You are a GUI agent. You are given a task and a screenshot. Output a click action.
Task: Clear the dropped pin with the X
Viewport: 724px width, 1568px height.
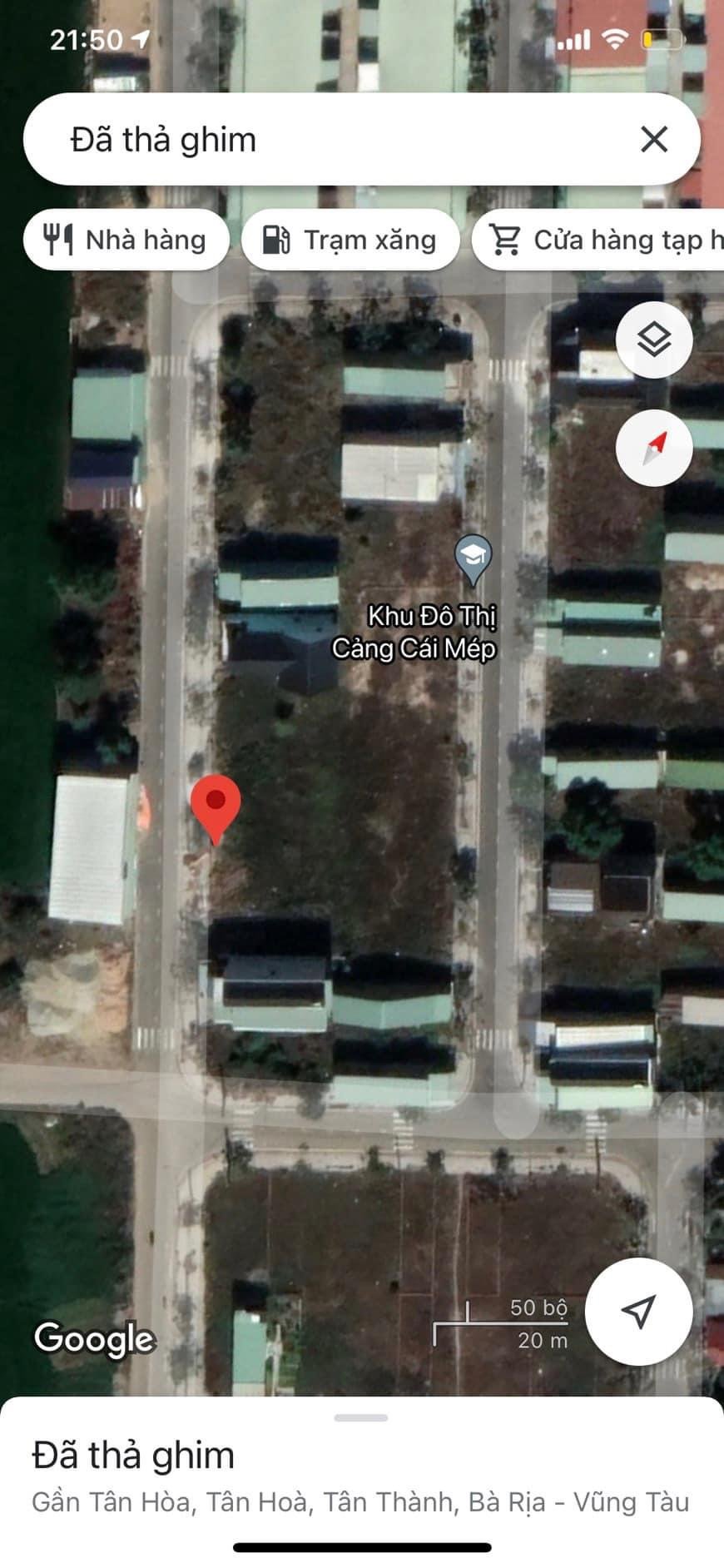pyautogui.click(x=654, y=139)
